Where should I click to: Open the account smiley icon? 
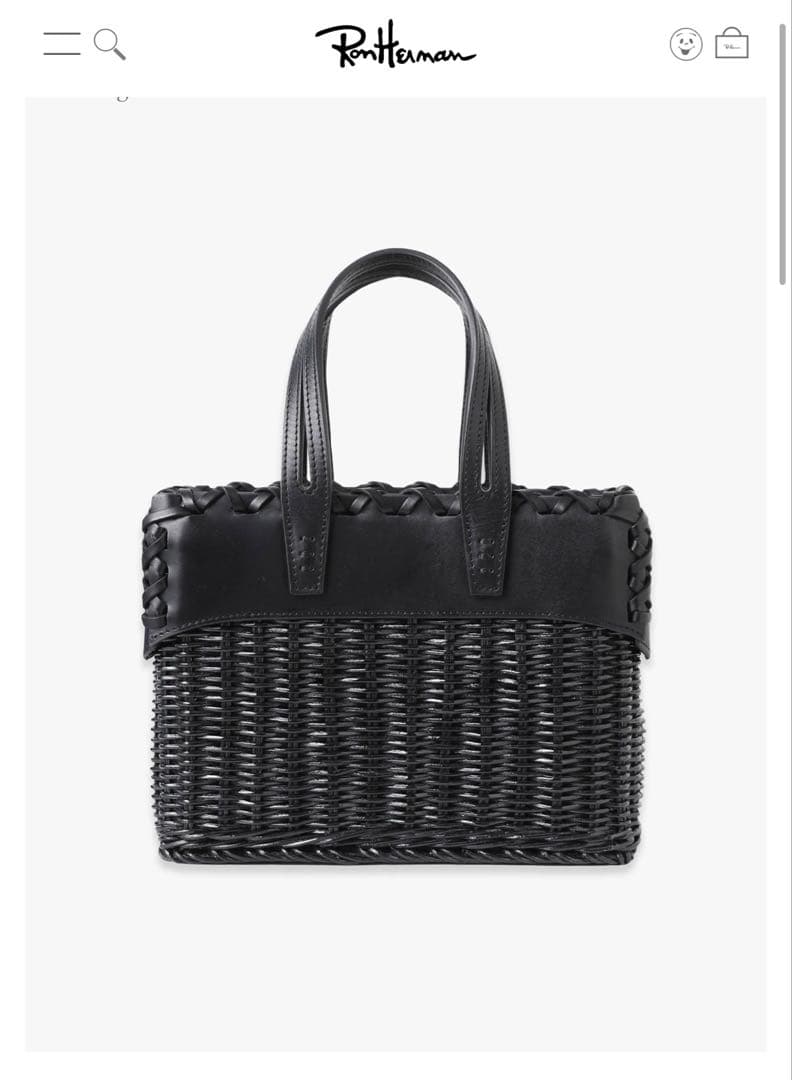click(x=686, y=44)
